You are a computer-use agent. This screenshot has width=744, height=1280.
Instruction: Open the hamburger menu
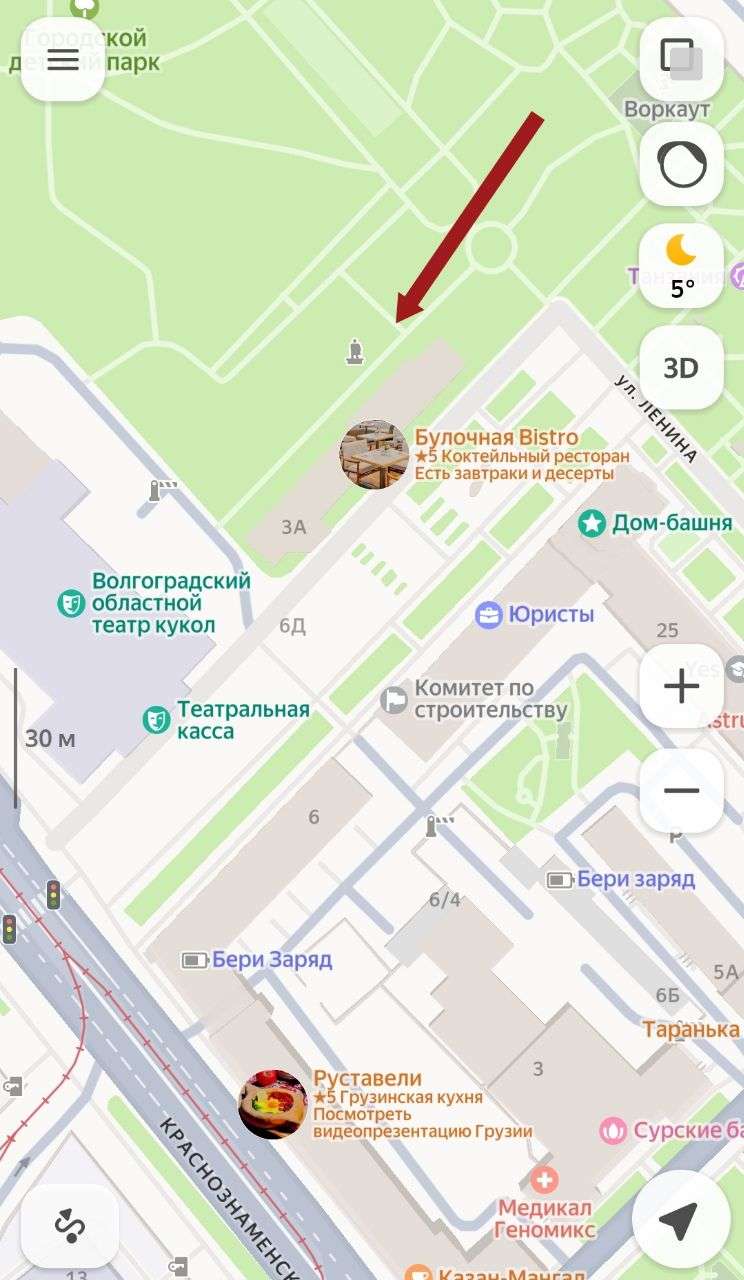[x=63, y=60]
